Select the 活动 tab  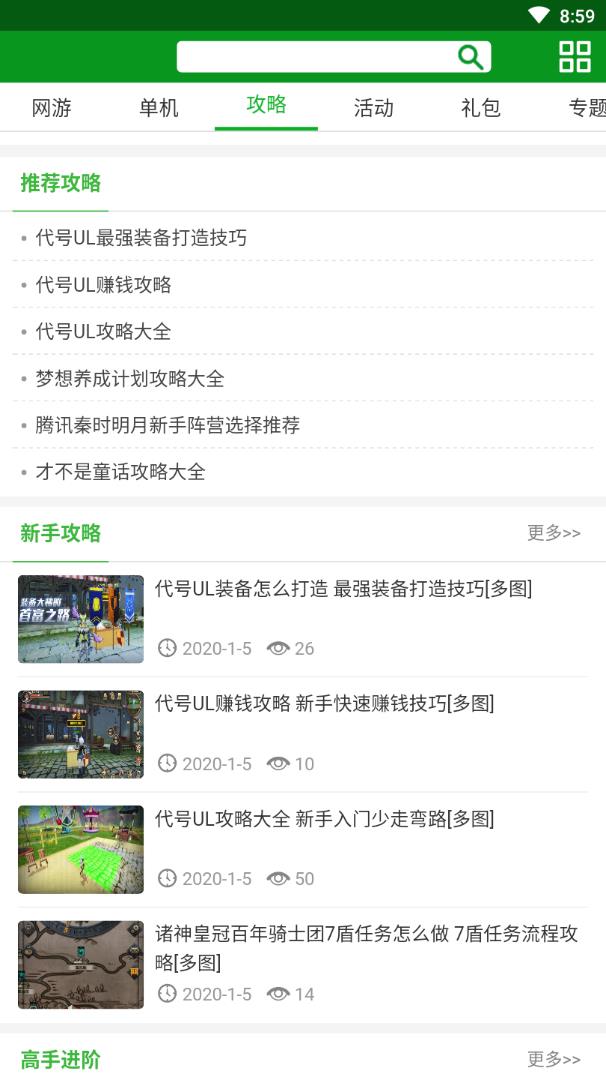point(373,108)
